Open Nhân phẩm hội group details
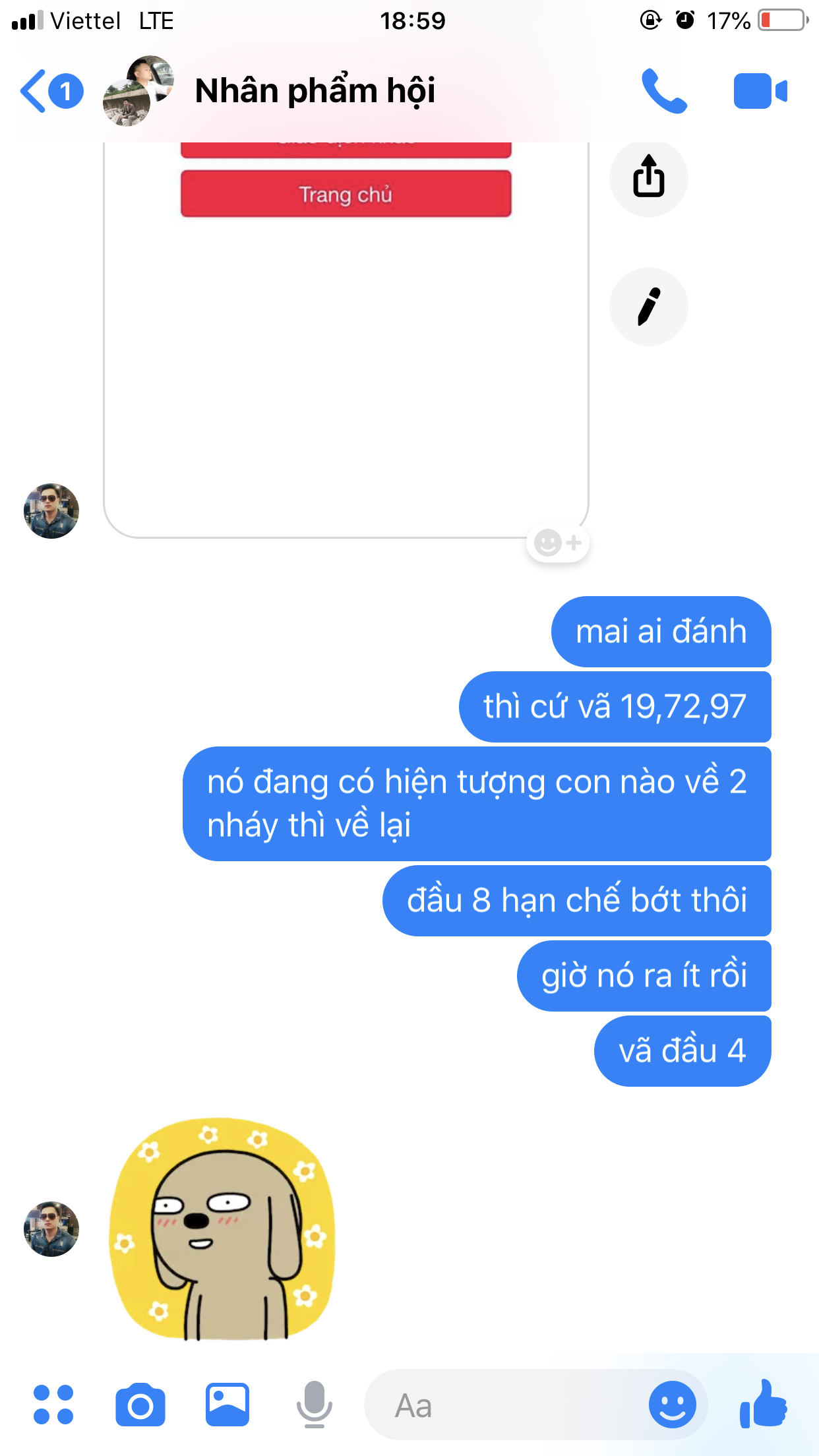This screenshot has width=819, height=1456. click(x=315, y=91)
